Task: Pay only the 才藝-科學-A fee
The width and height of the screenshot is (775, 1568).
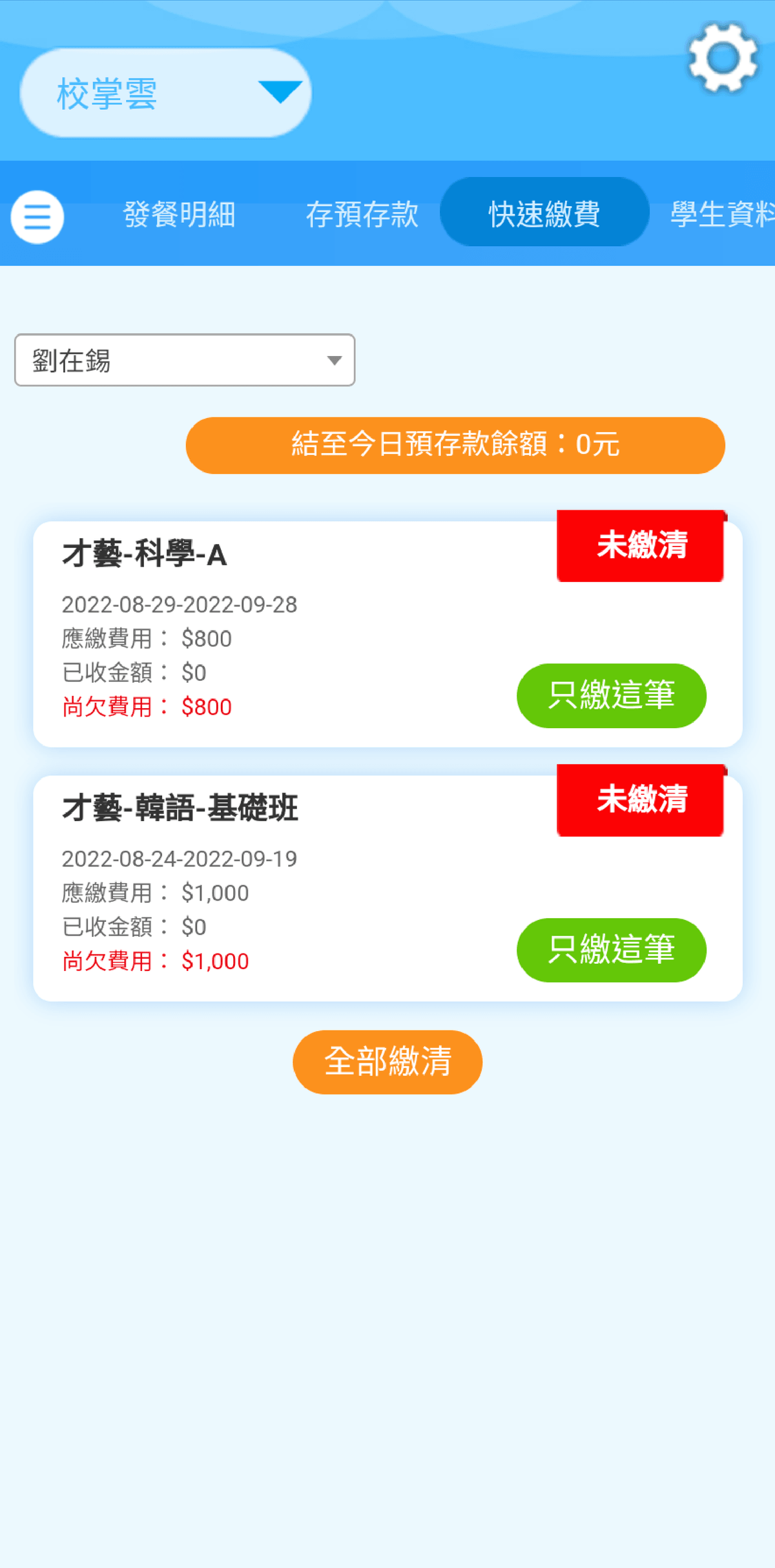Action: click(x=611, y=695)
